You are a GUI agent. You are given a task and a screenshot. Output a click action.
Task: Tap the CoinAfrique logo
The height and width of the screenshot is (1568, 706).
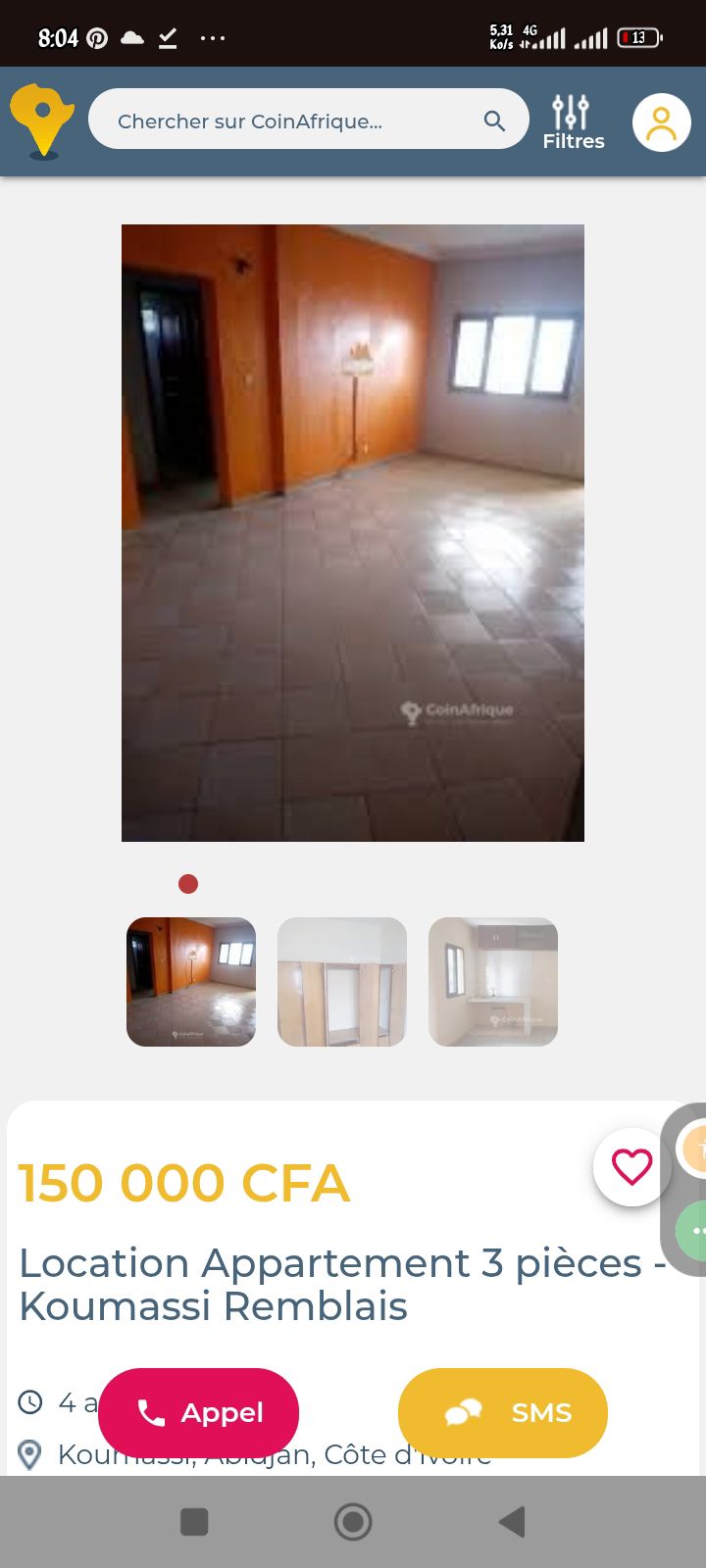coord(40,120)
